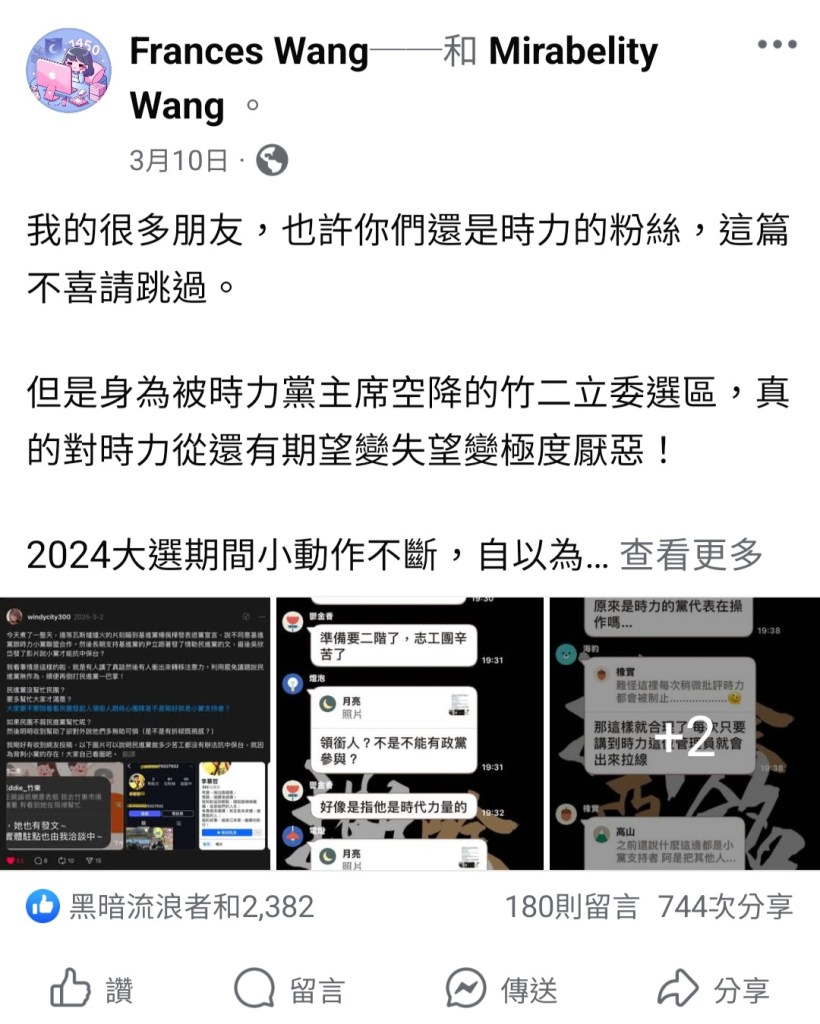View the 744次分享 shares list
Screen dimensions: 820x1024
(725, 907)
